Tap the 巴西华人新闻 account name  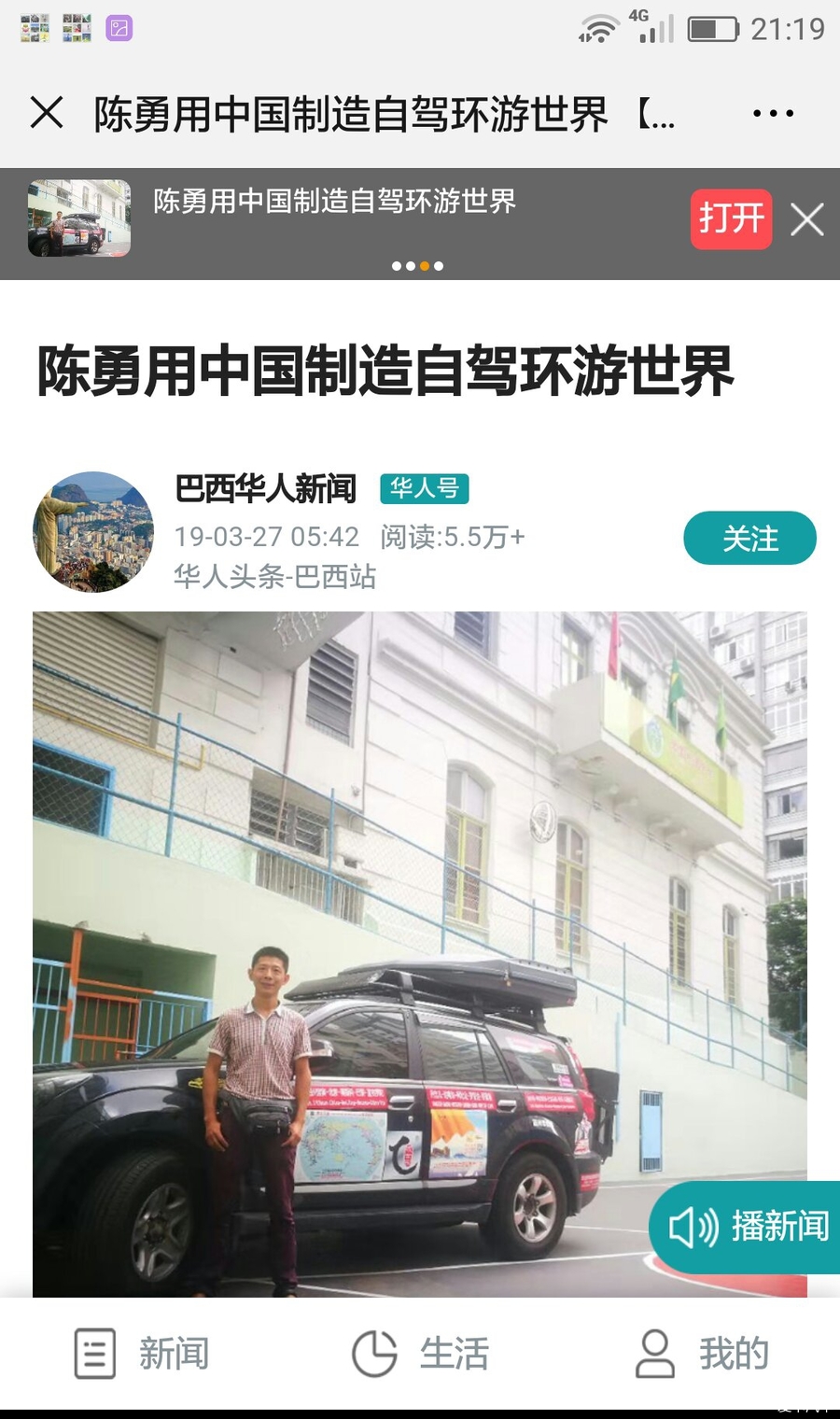(x=266, y=488)
